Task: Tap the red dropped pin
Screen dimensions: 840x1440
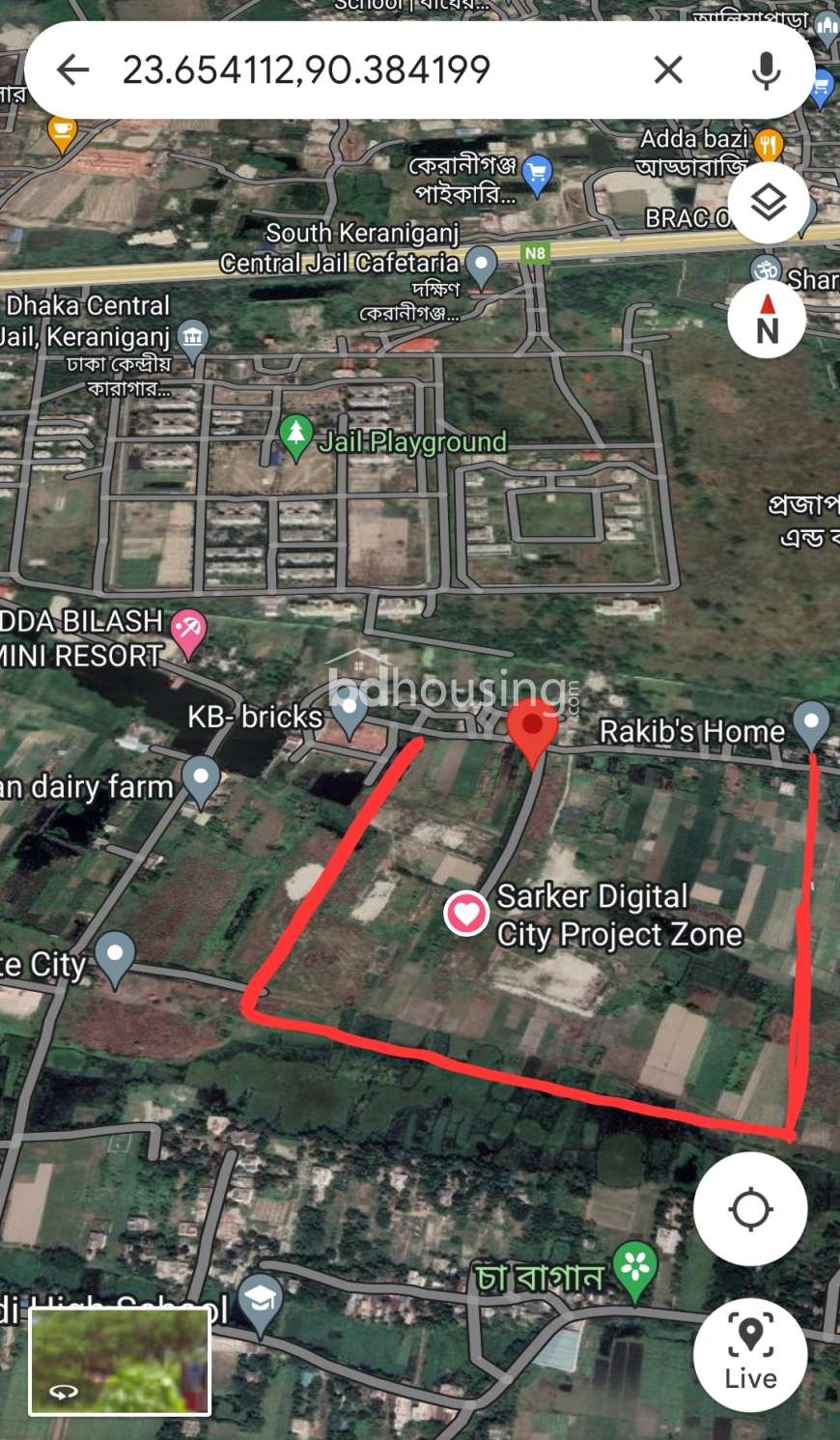Action: tap(532, 732)
